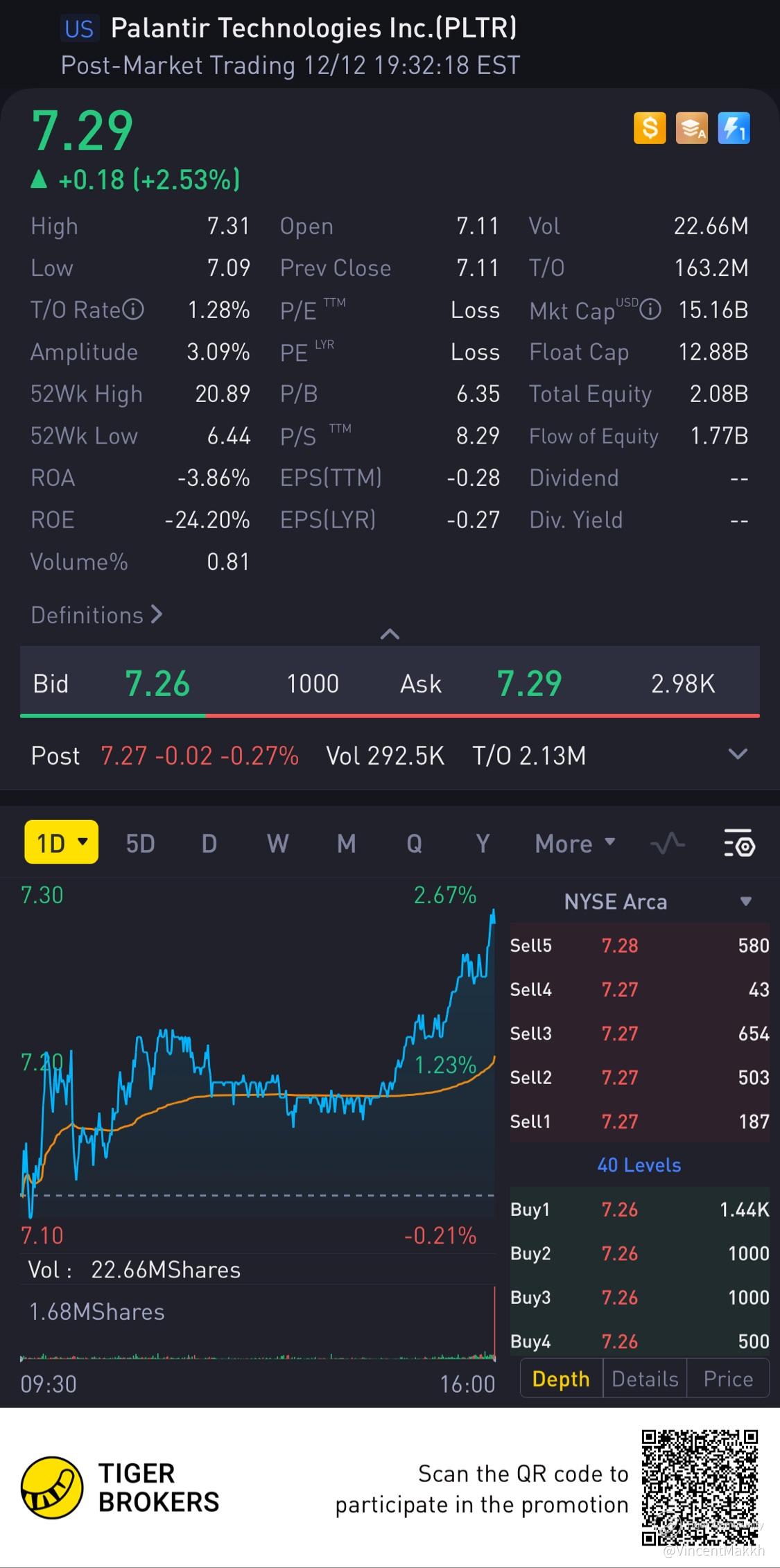Viewport: 780px width, 1568px height.
Task: Select the D daily chart tab
Action: (209, 844)
